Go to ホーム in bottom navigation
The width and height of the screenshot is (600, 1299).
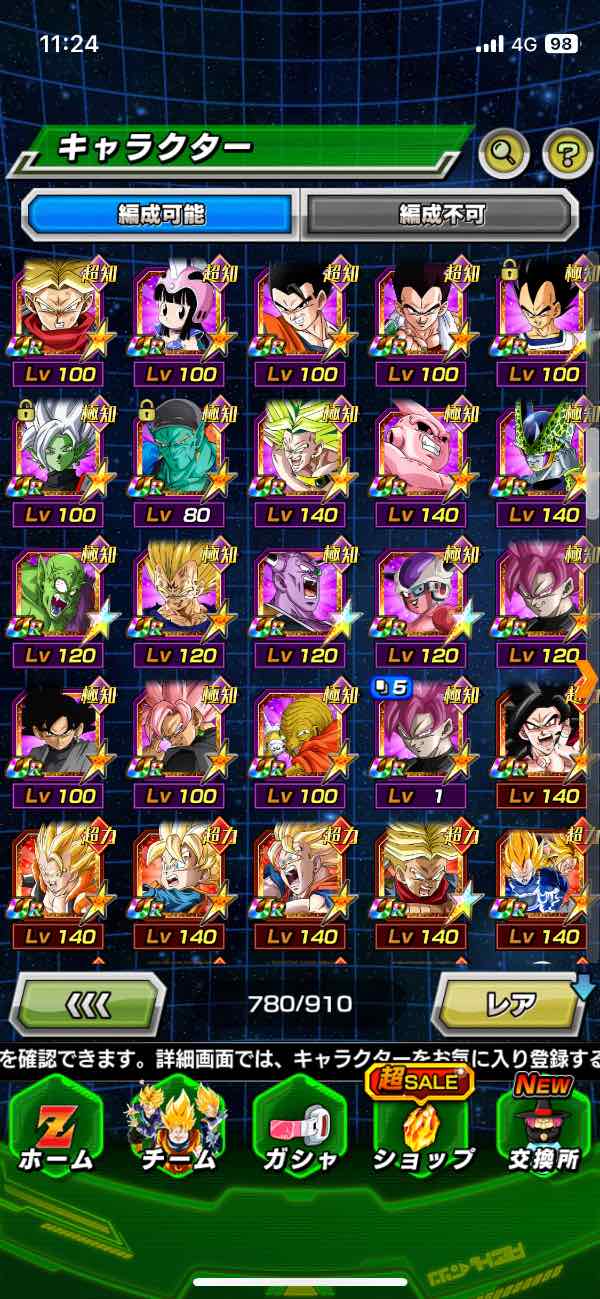55,1125
